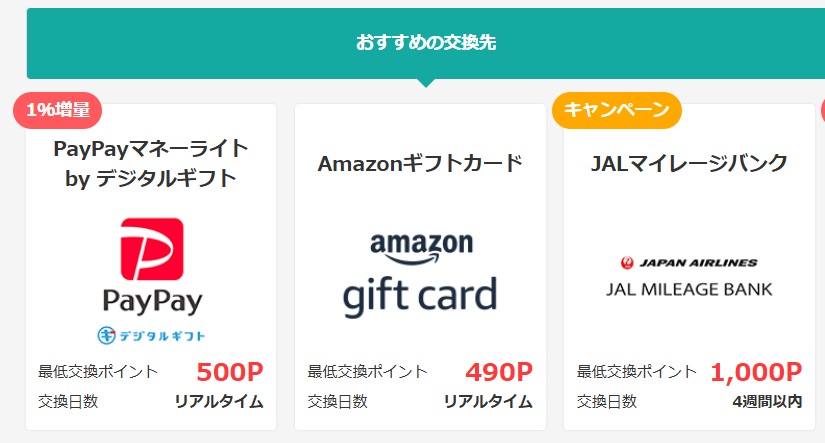Select the Amazonギフトカード exchange option
This screenshot has width=825, height=443.
coord(420,267)
